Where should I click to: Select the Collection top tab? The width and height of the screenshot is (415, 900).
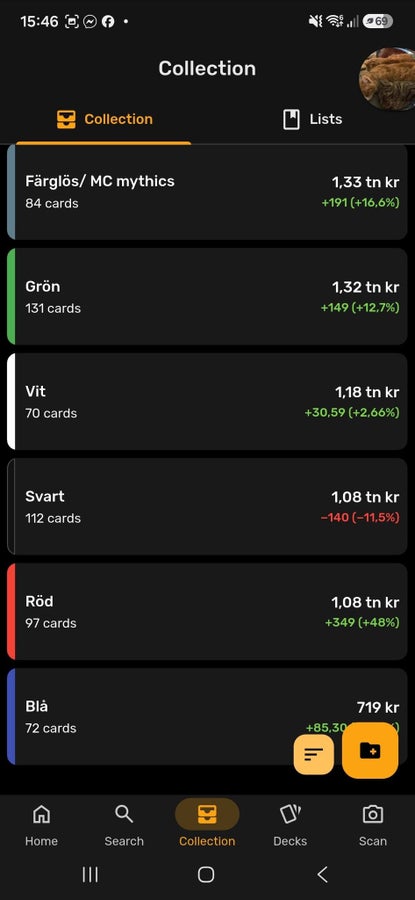coord(104,119)
